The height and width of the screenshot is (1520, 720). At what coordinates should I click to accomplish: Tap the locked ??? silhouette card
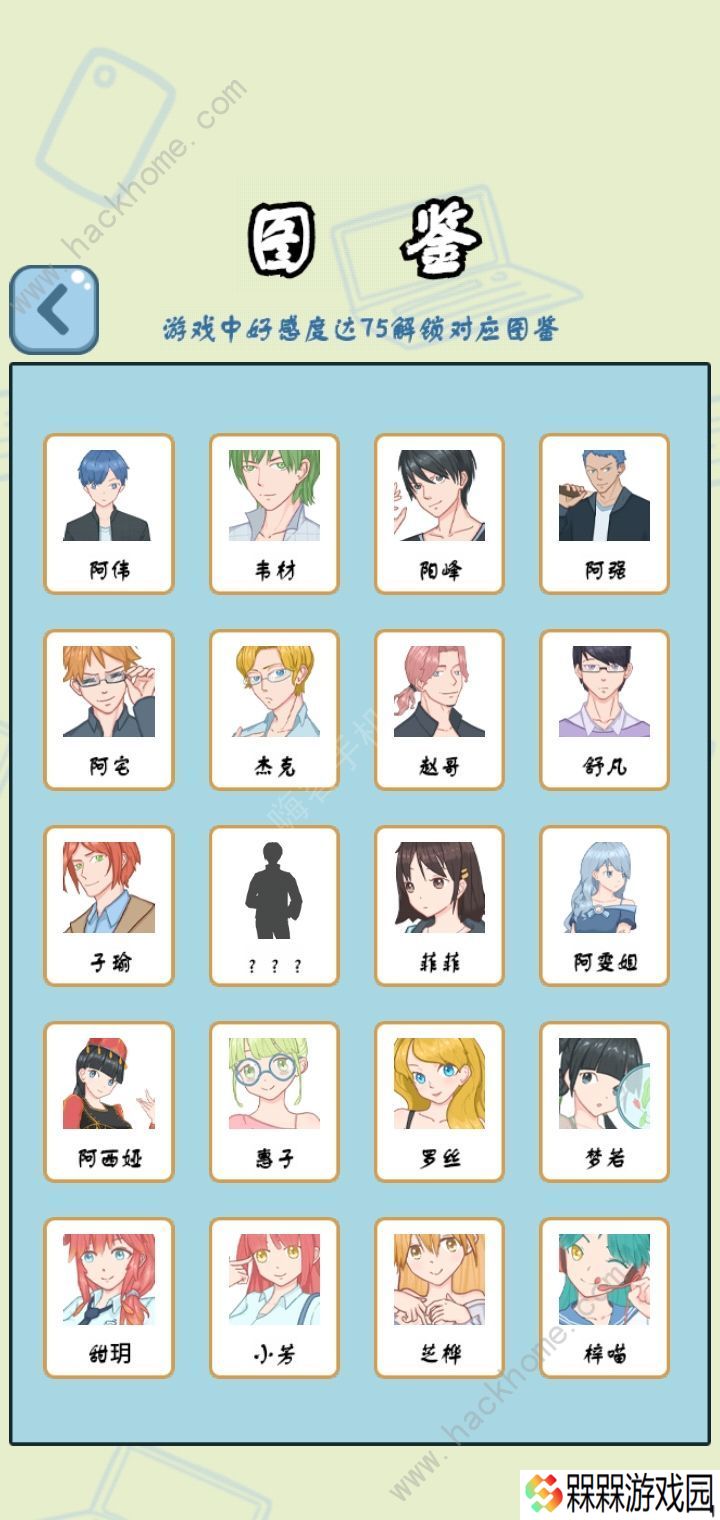[x=274, y=906]
